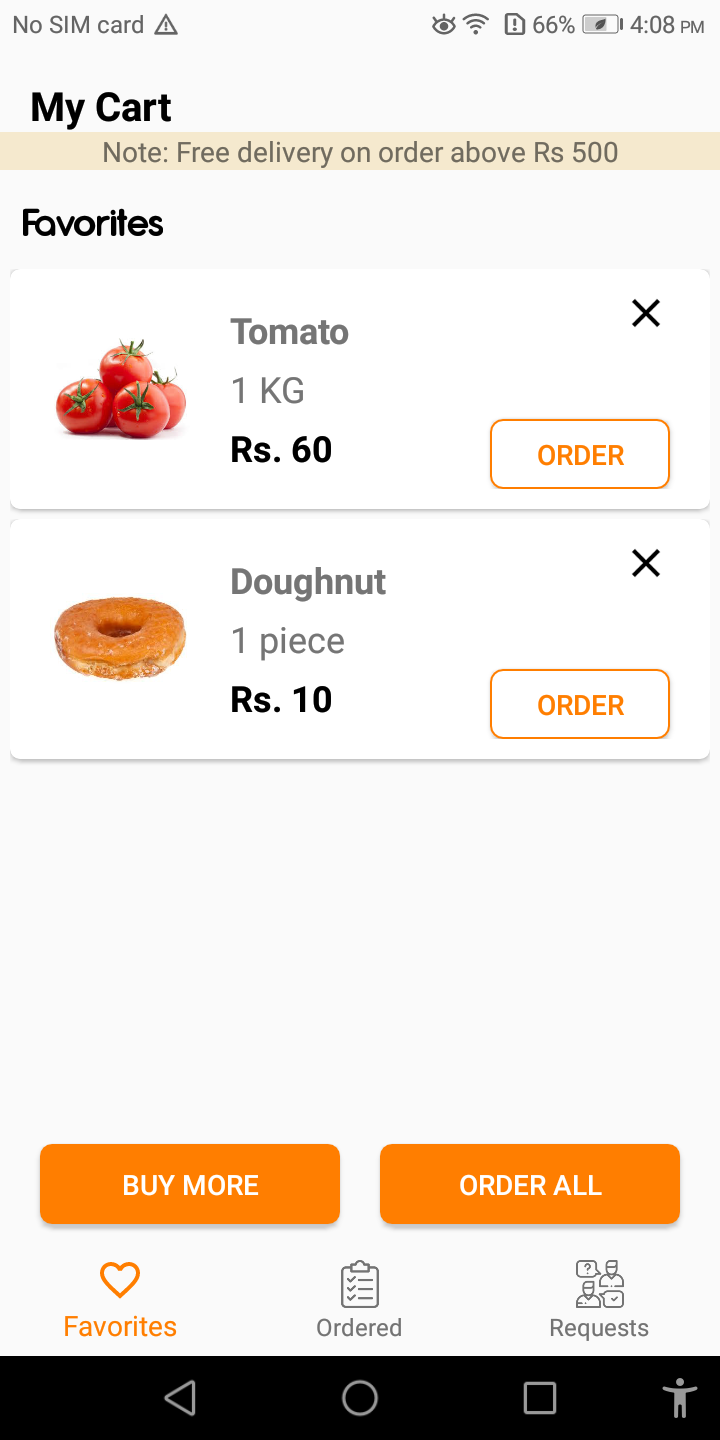Return to the home screen
This screenshot has height=1440, width=720.
click(x=360, y=1398)
